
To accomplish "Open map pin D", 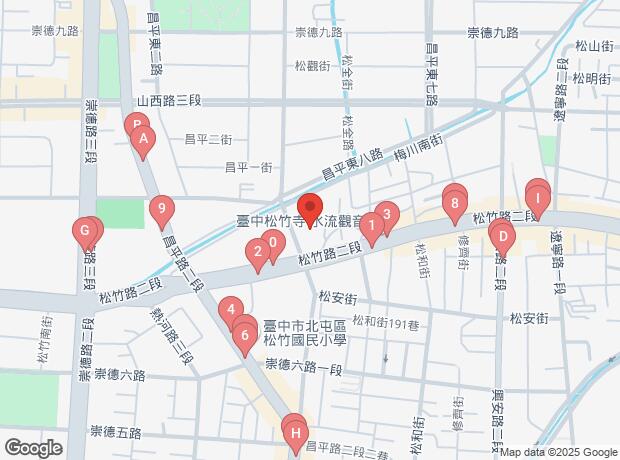I will 503,238.
